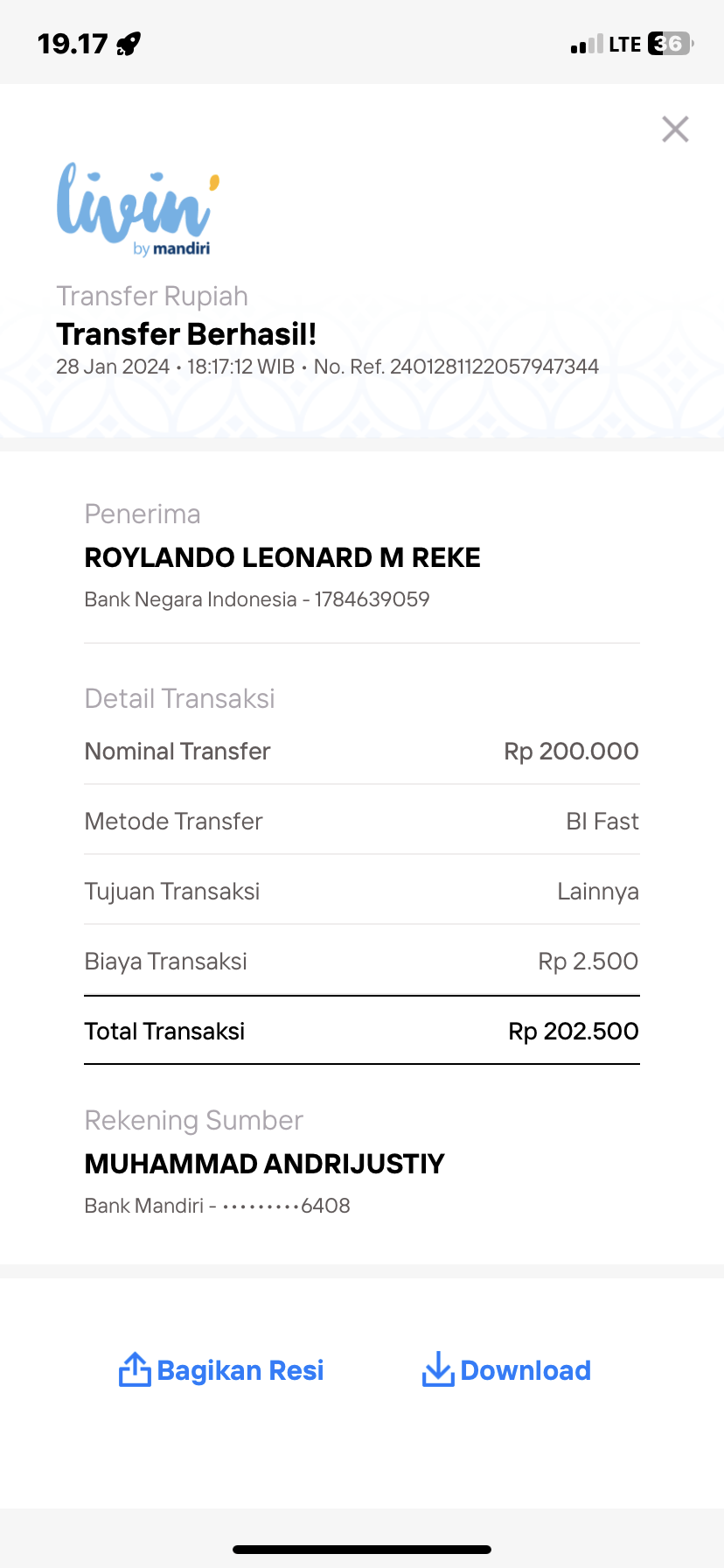Close the transfer receipt screen
Viewport: 724px width, 1568px height.
(x=675, y=129)
